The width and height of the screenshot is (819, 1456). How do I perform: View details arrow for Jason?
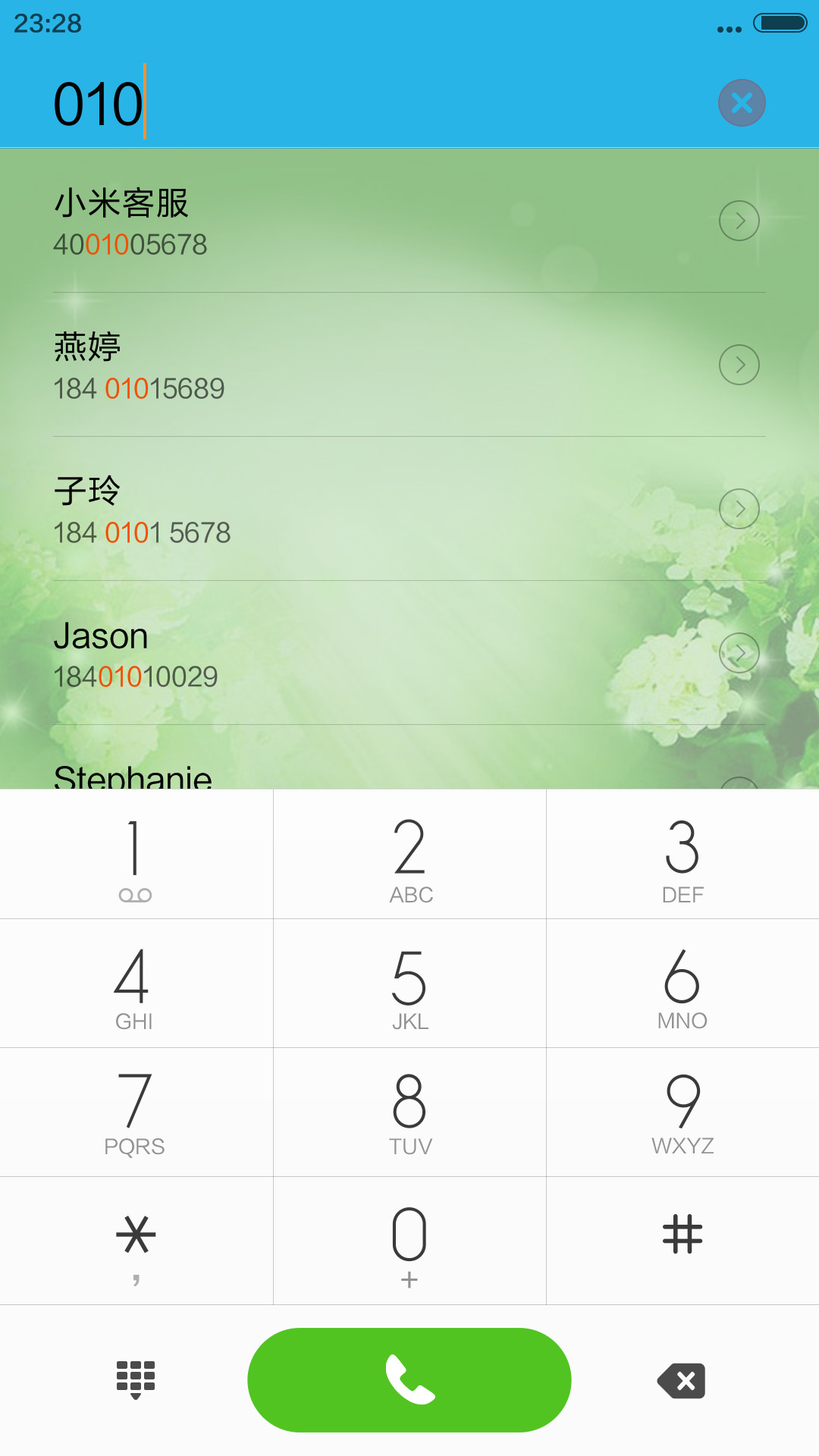coord(739,653)
